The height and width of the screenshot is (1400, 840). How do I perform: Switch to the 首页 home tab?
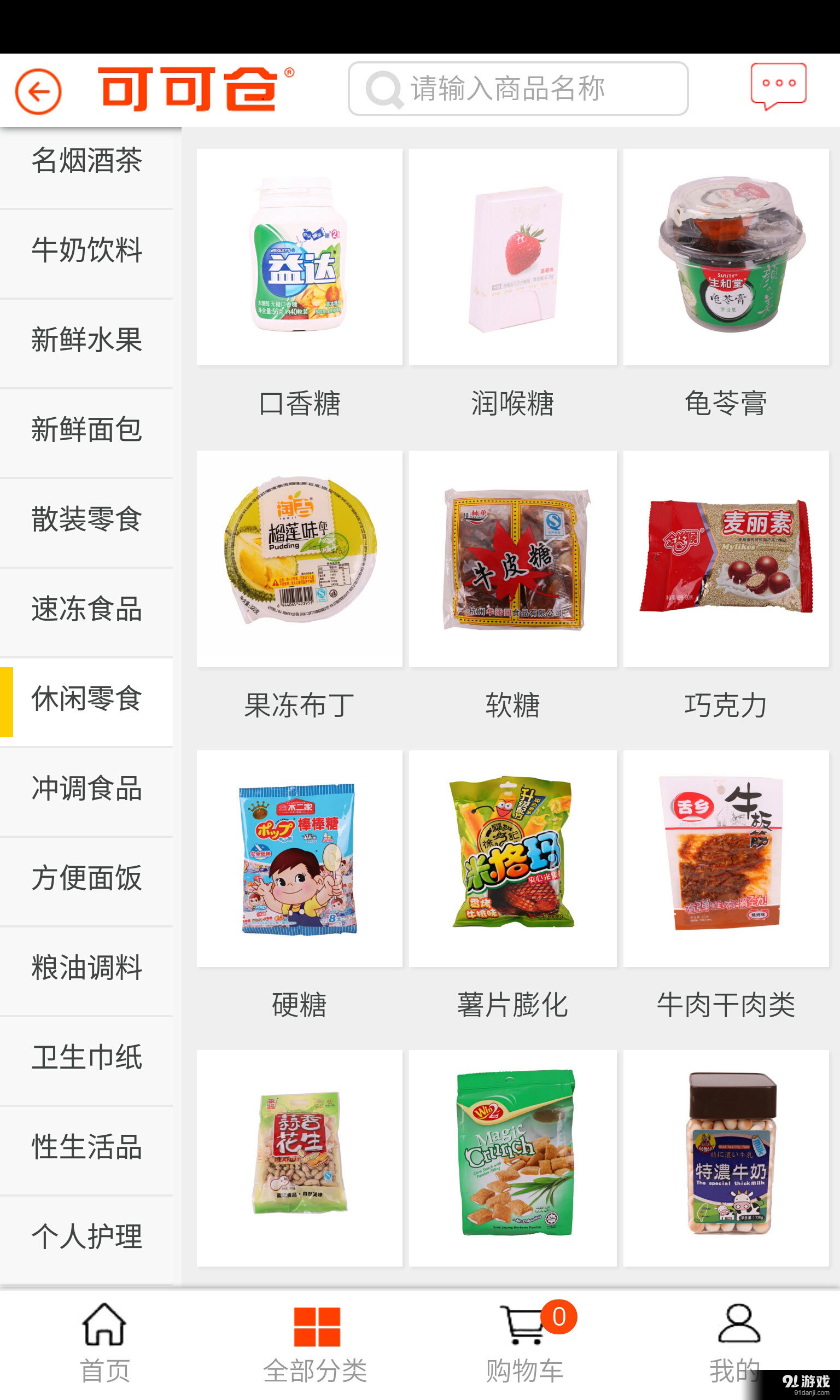pyautogui.click(x=104, y=1342)
